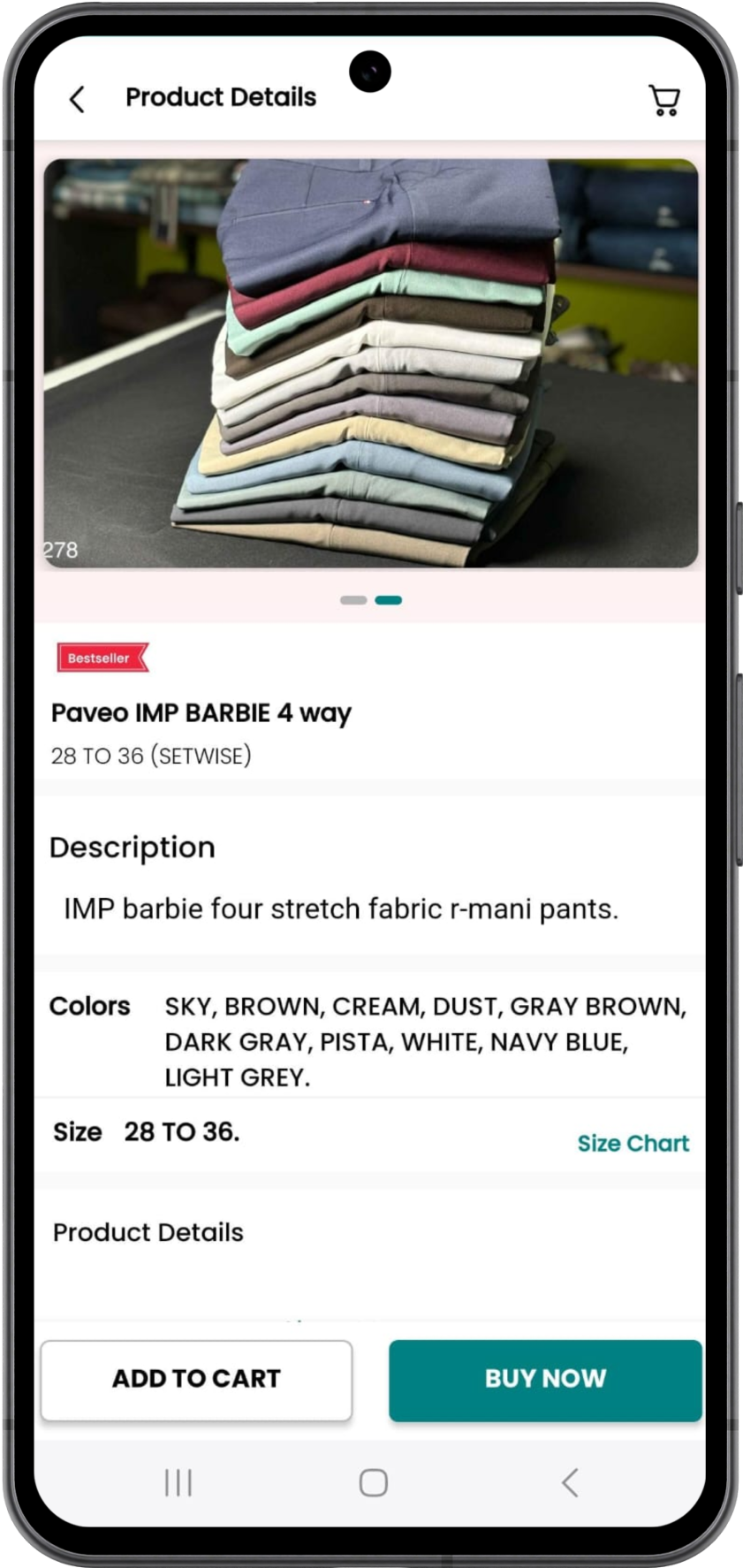Tap Buy Now

[545, 1380]
